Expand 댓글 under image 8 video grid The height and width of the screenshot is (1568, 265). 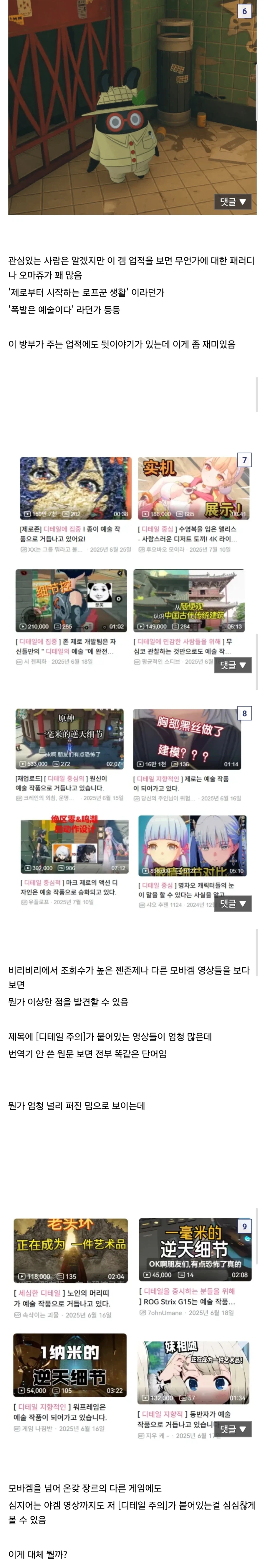pyautogui.click(x=233, y=903)
